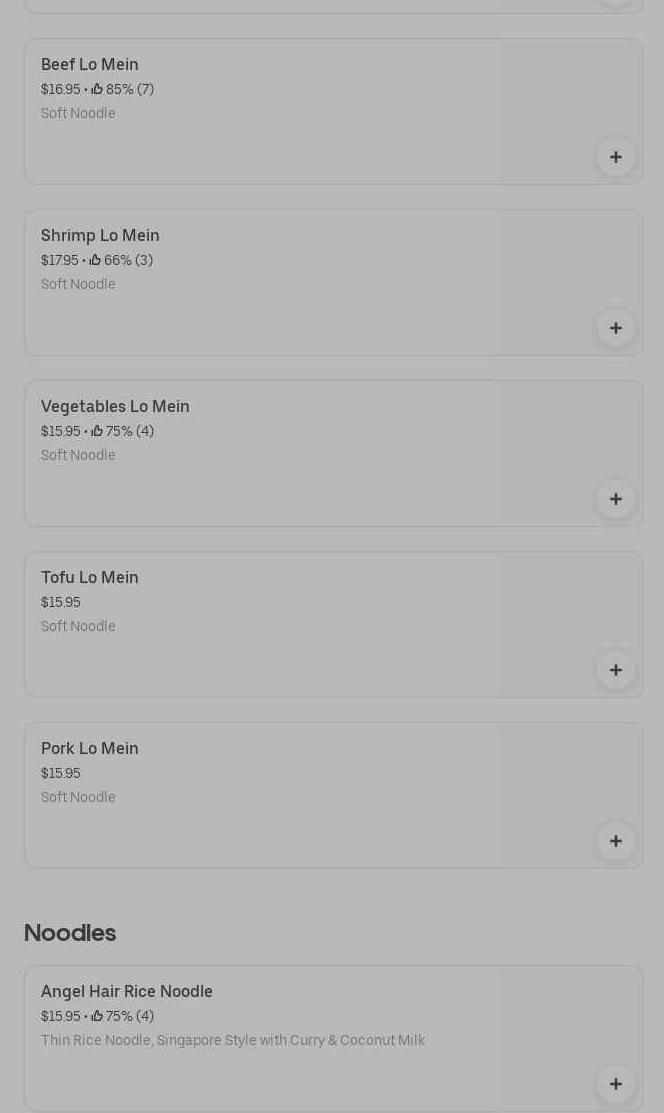Viewport: 664px width, 1113px height.
Task: Add Beef Lo Mein to cart
Action: coord(615,157)
